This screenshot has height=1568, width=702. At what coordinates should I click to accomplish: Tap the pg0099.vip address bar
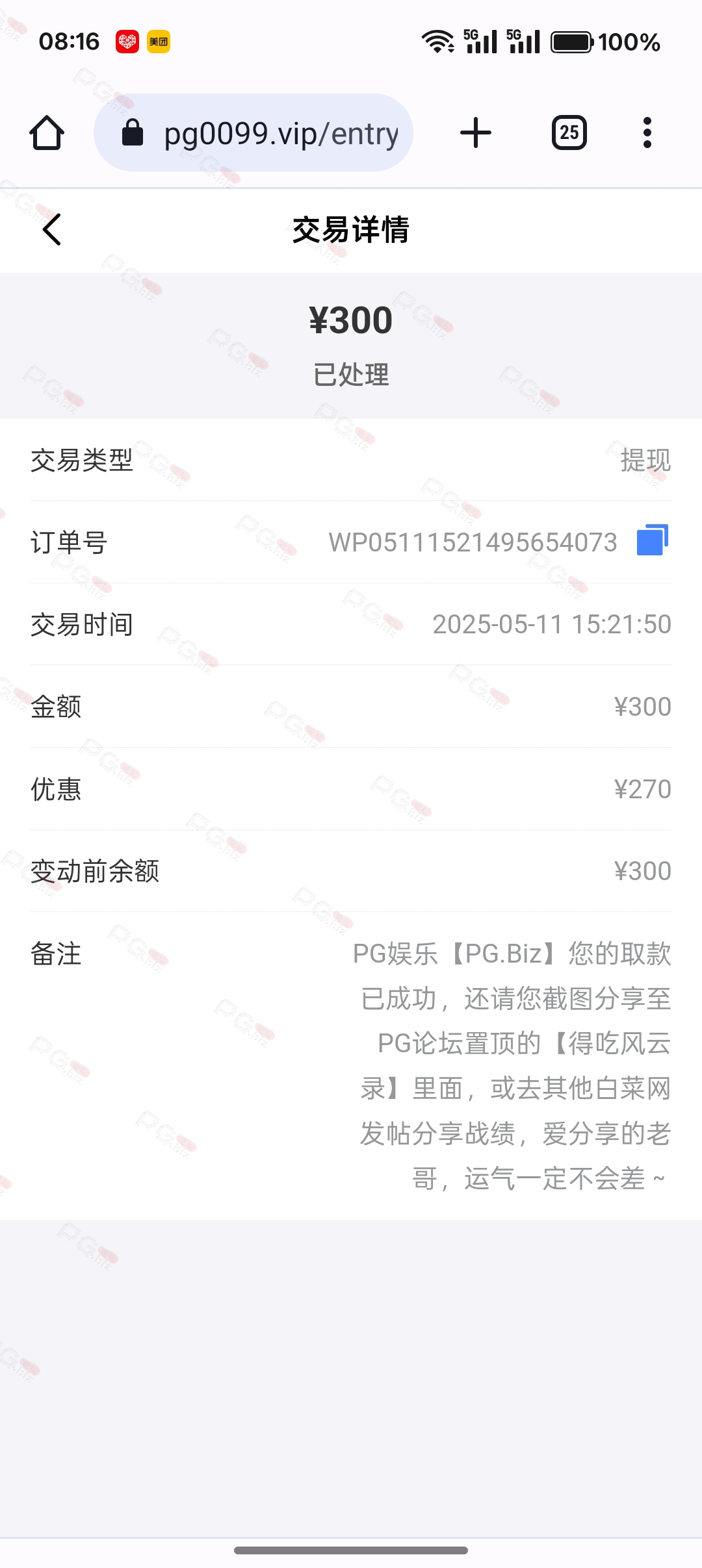[253, 133]
